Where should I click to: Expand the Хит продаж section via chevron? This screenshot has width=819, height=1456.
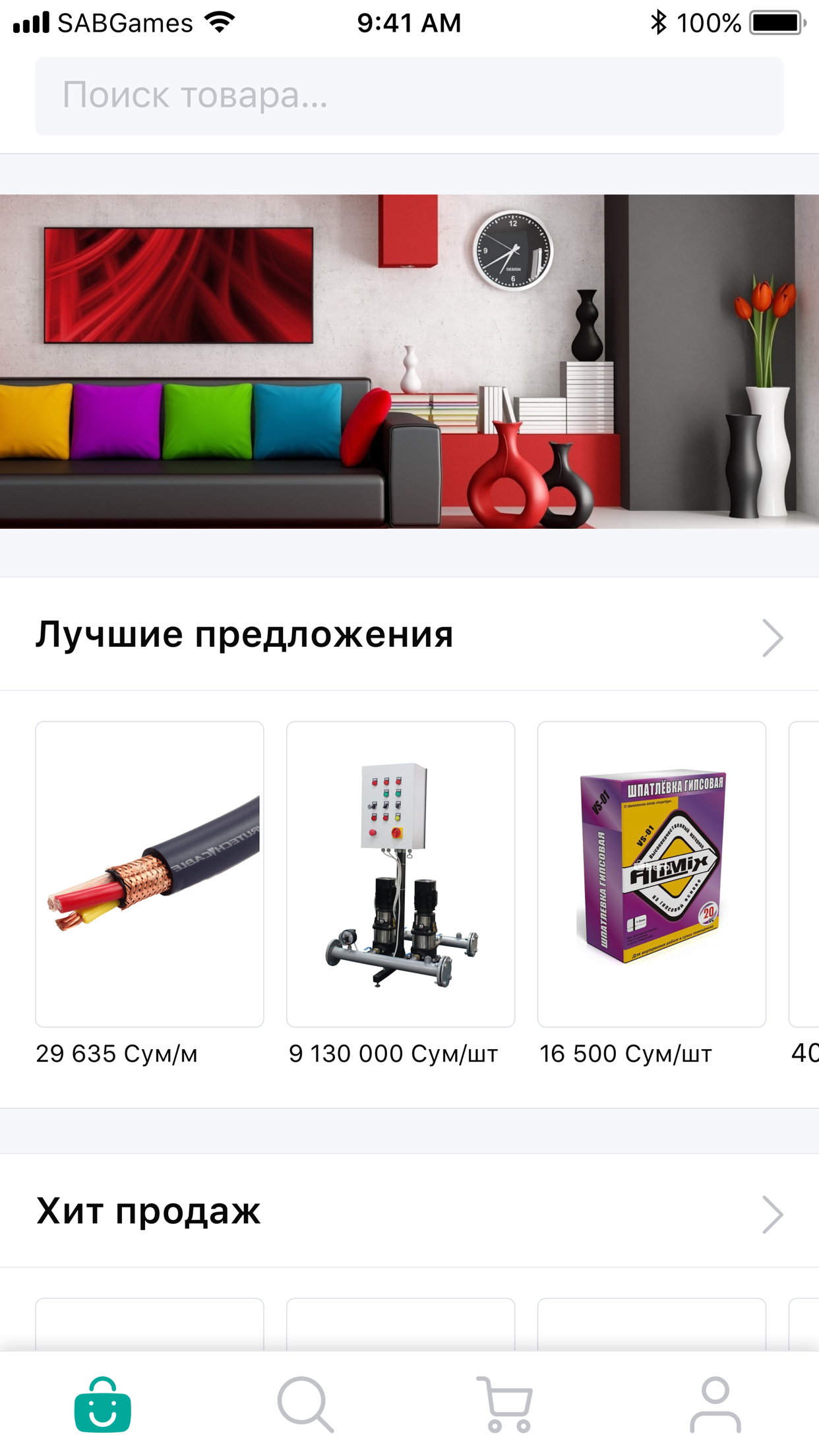click(772, 1213)
